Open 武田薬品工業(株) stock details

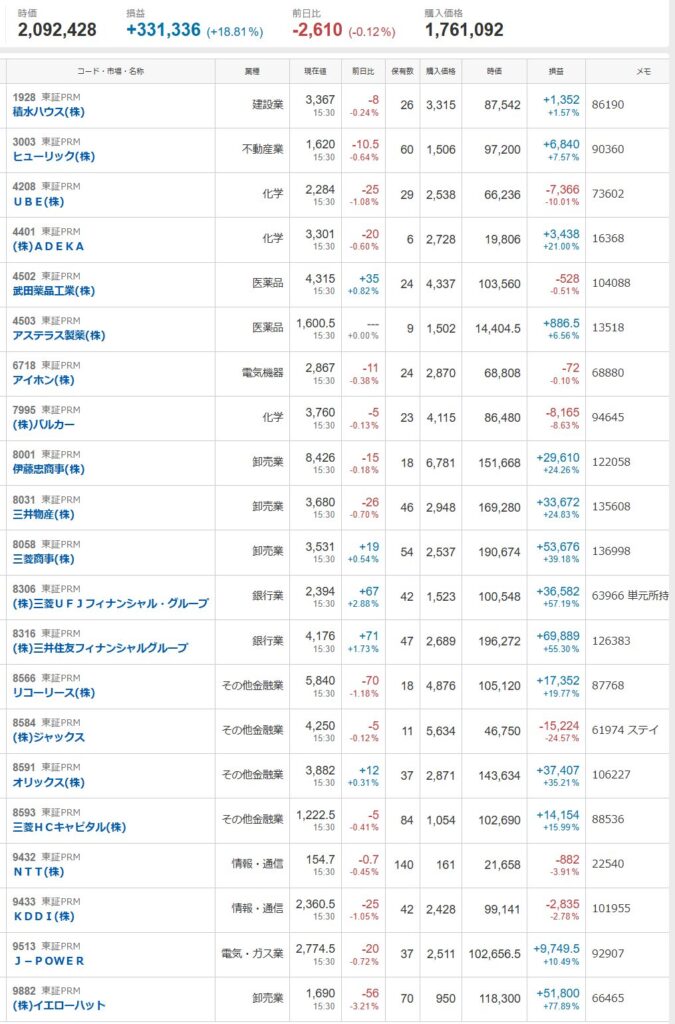click(x=54, y=291)
